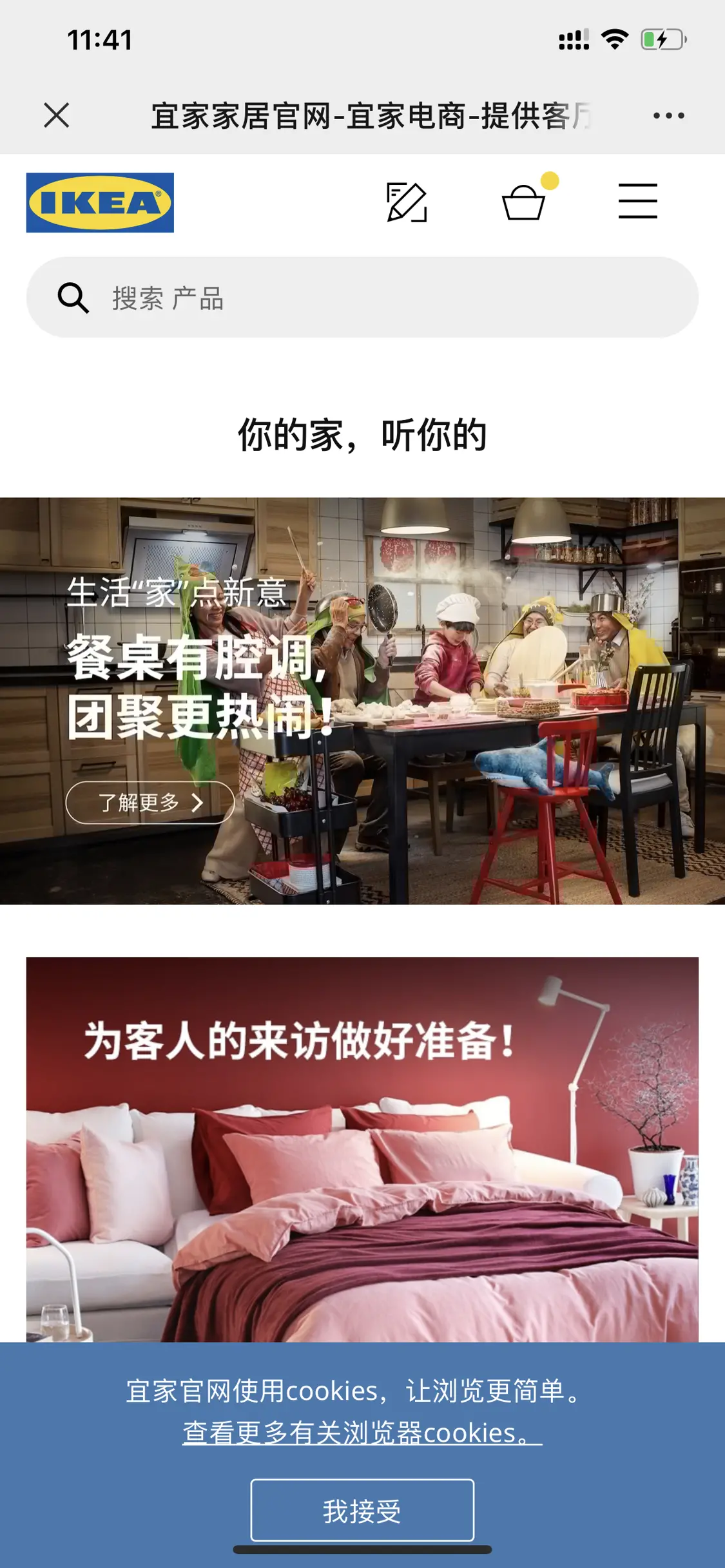Open the hamburger navigation menu
This screenshot has width=725, height=1568.
[x=637, y=201]
